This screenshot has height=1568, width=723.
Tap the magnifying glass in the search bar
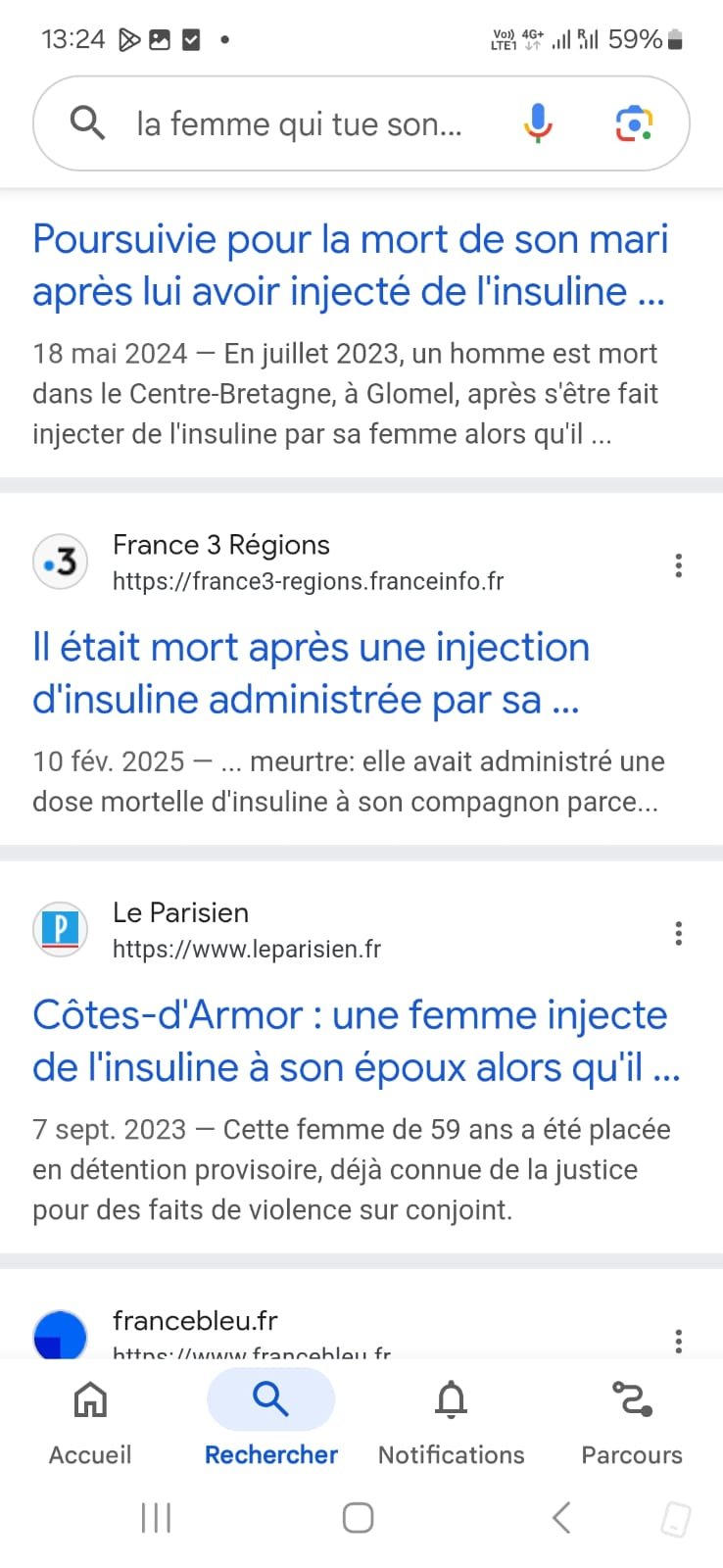(86, 123)
